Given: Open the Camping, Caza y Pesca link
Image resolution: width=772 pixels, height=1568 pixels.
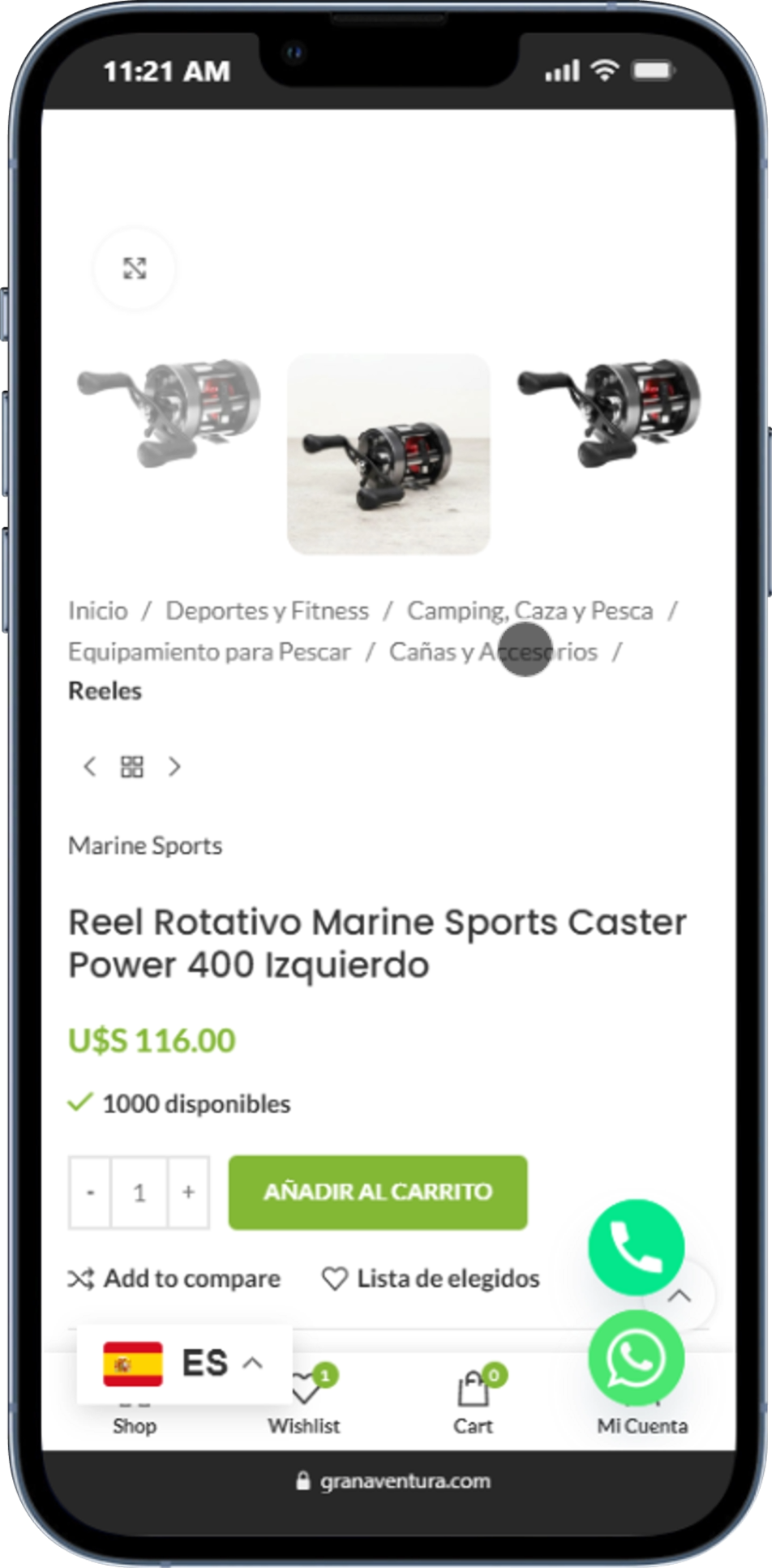Looking at the screenshot, I should click(x=529, y=610).
